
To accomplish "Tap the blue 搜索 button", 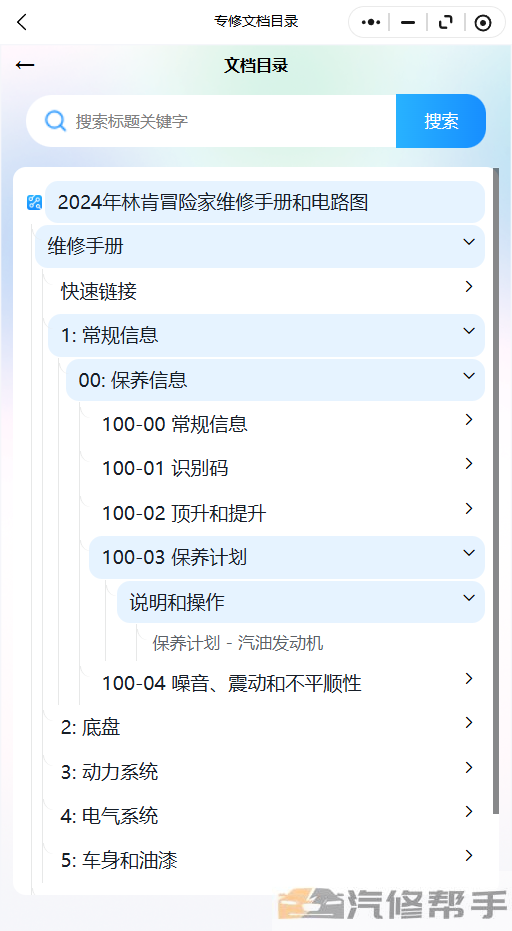I will click(x=441, y=121).
